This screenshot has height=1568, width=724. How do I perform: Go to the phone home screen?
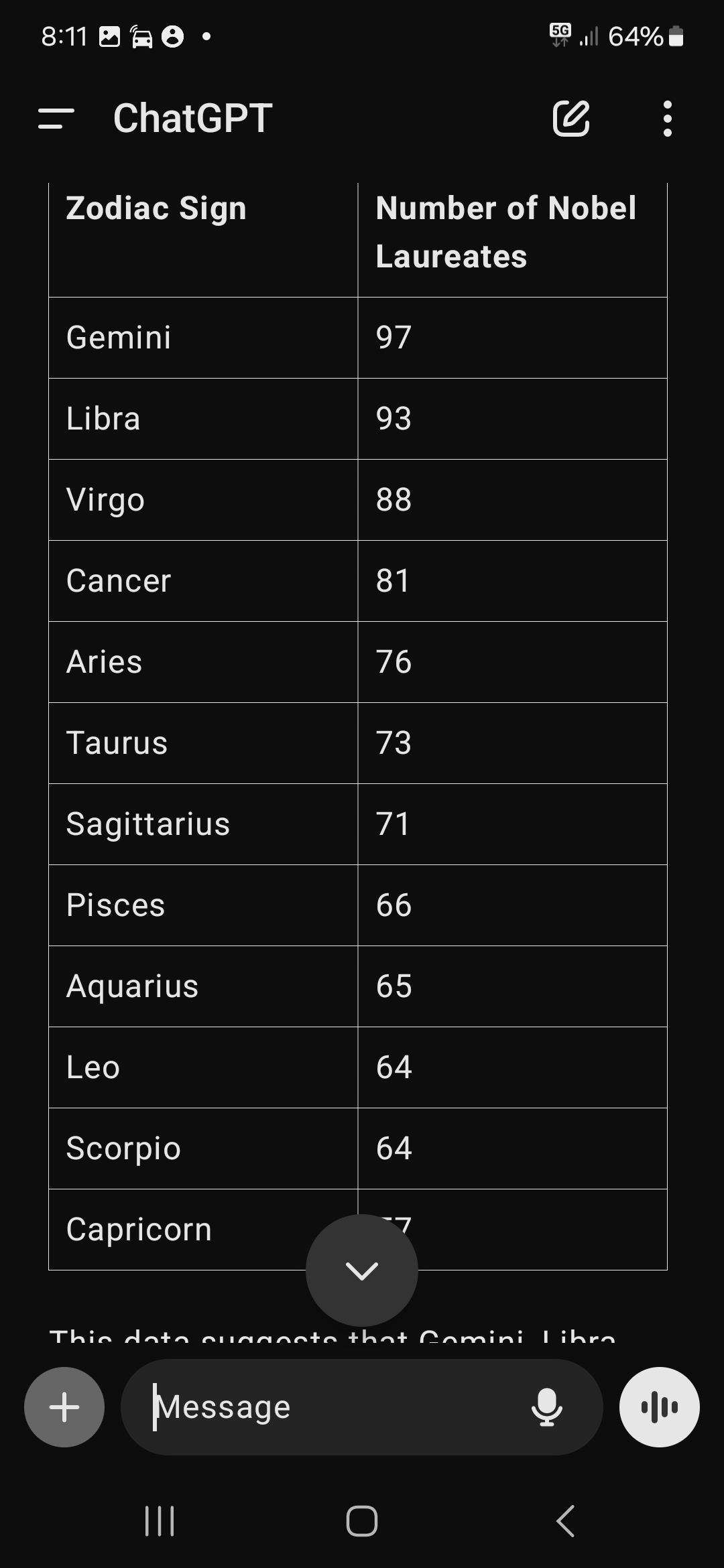click(x=362, y=1520)
